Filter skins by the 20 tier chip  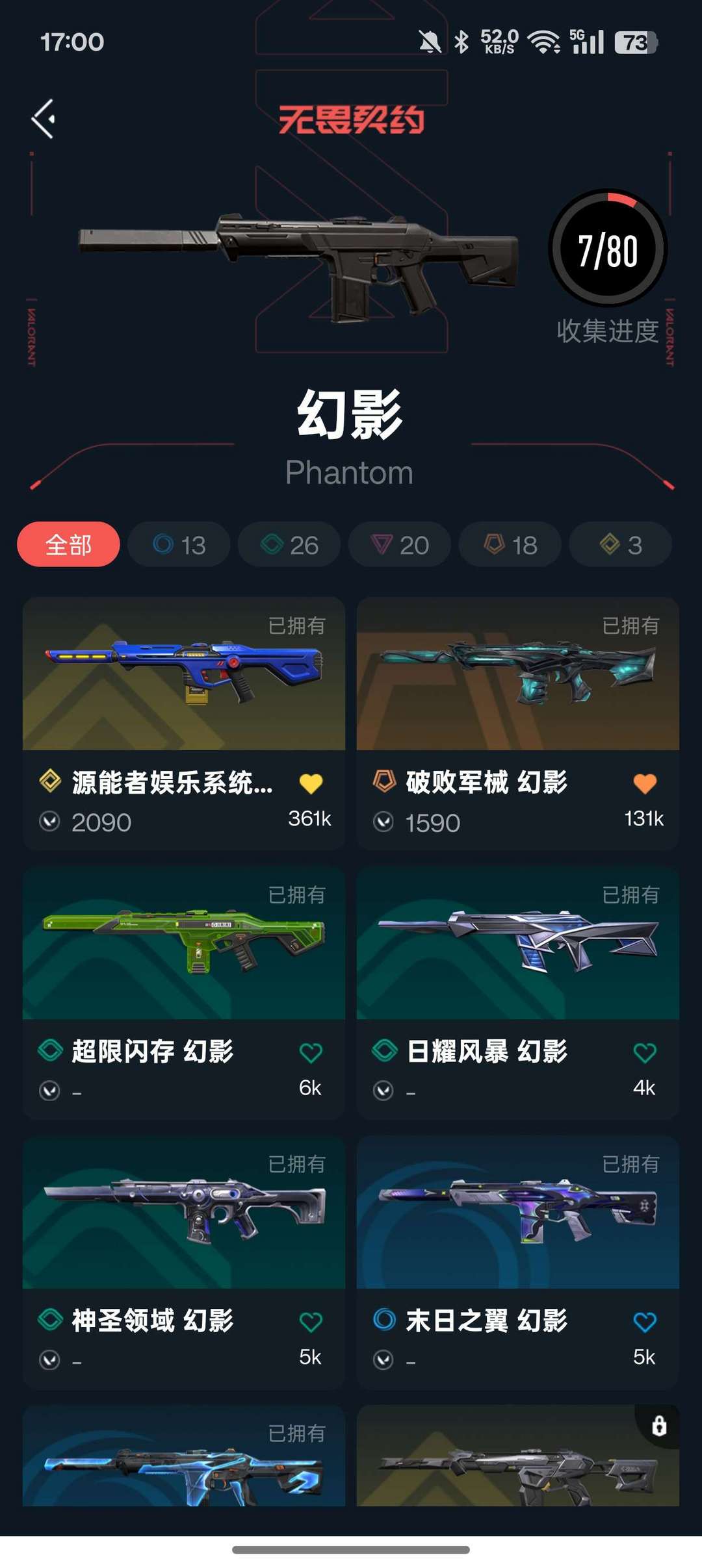[400, 544]
